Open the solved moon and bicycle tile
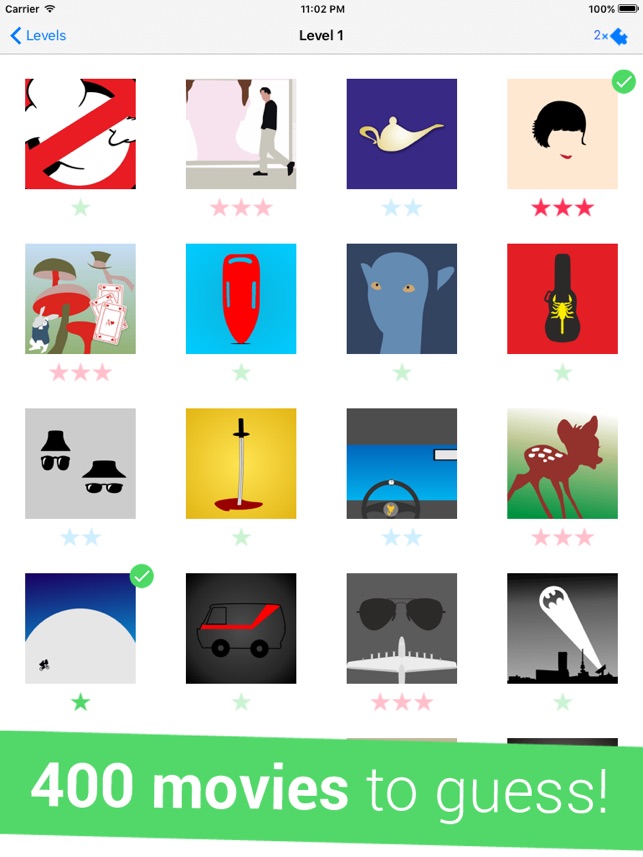This screenshot has width=643, height=857. (x=80, y=628)
